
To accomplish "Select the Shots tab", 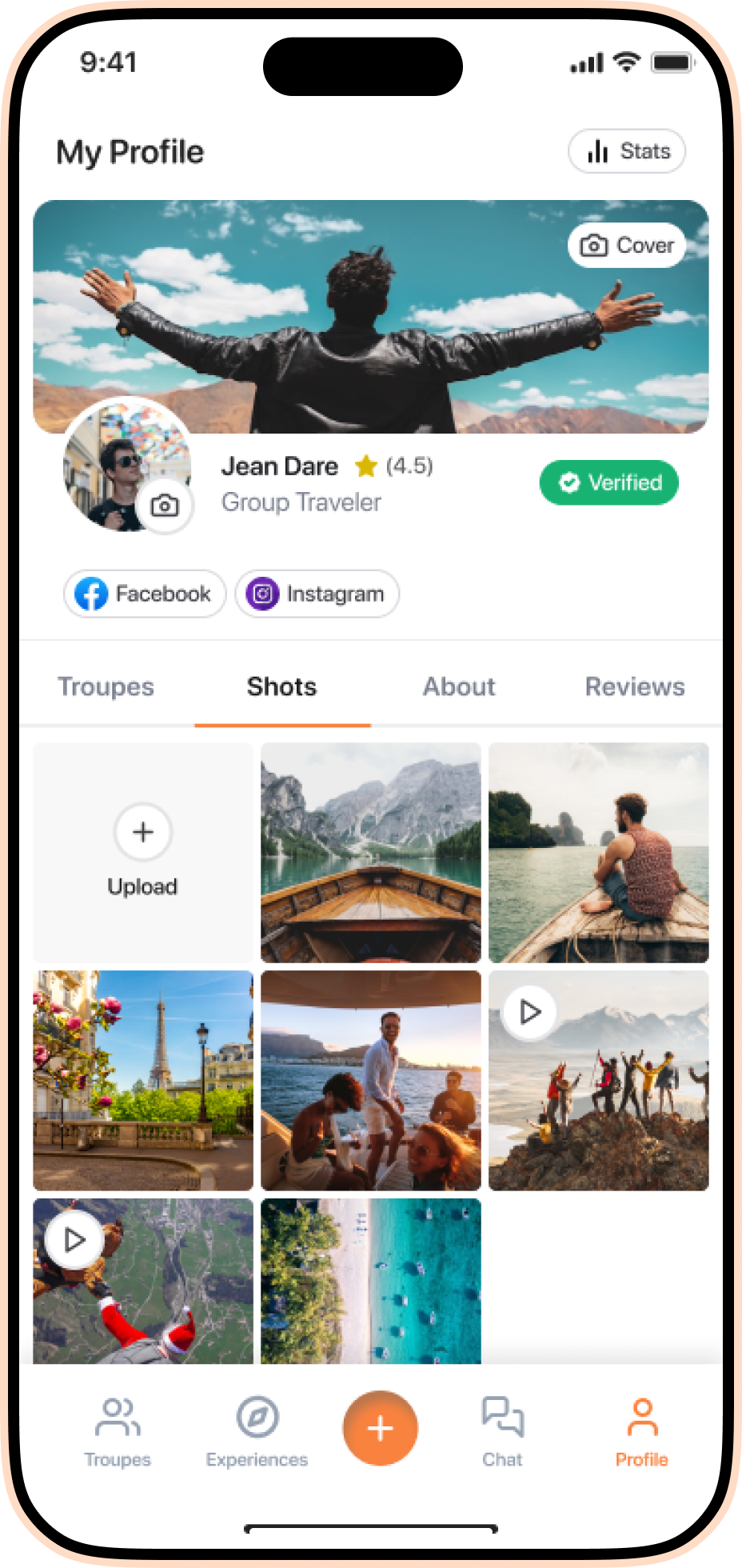I will click(282, 686).
